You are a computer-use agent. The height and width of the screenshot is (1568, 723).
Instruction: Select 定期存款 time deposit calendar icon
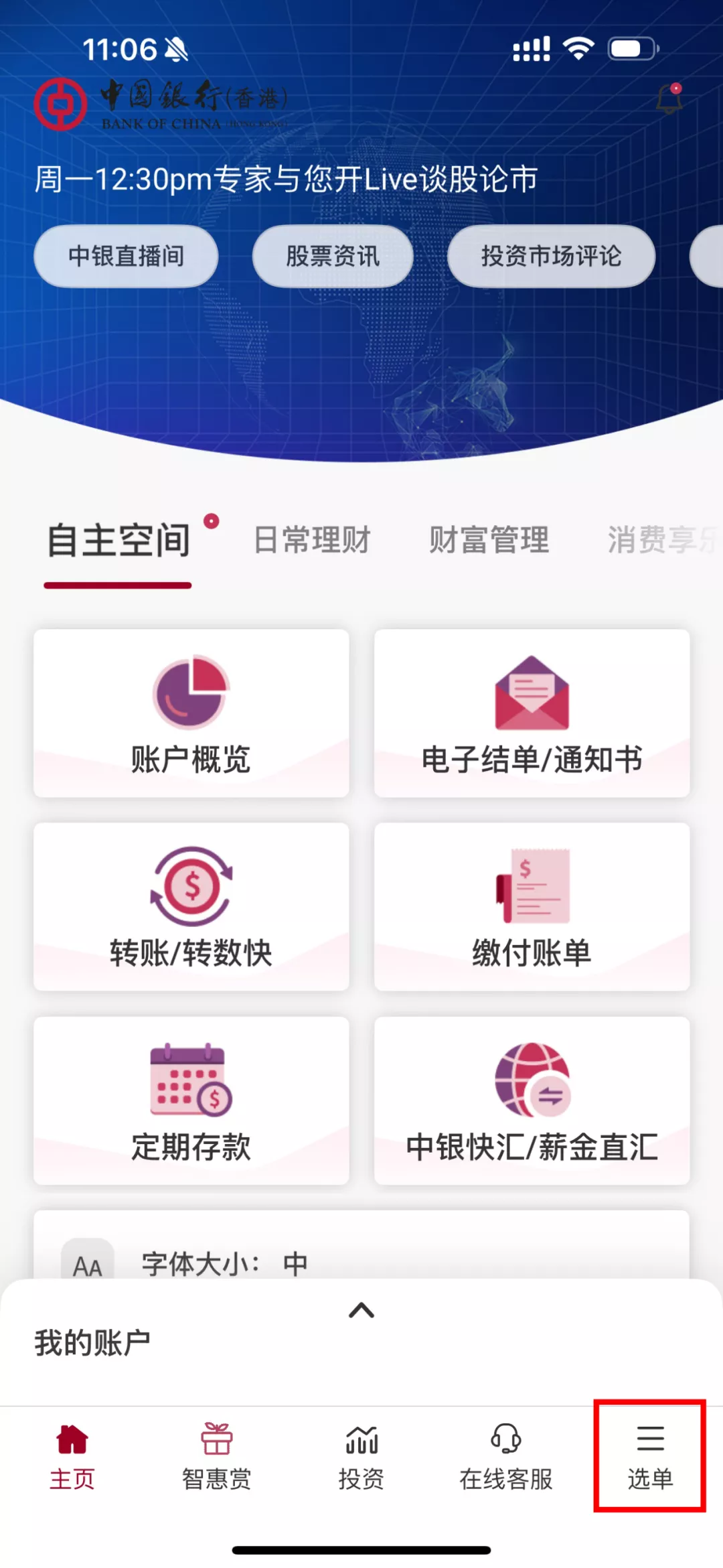tap(191, 1078)
